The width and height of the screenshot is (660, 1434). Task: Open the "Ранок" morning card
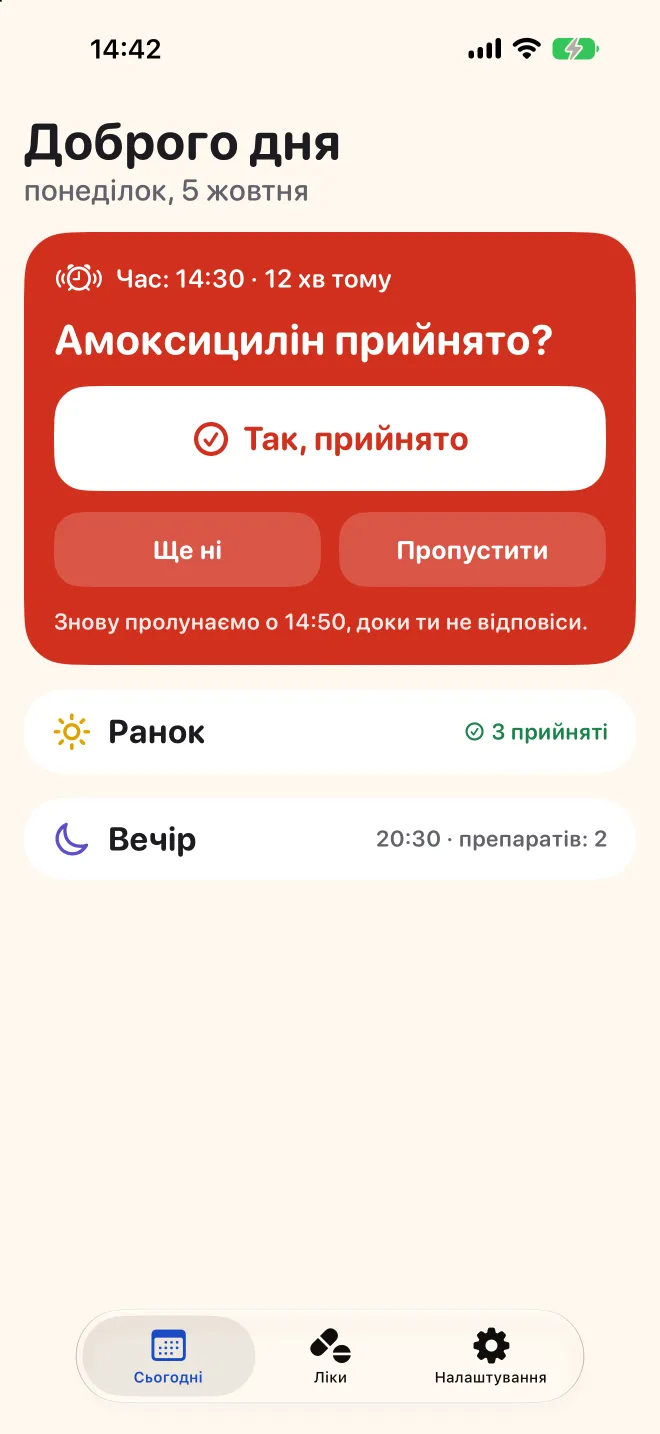tap(330, 732)
